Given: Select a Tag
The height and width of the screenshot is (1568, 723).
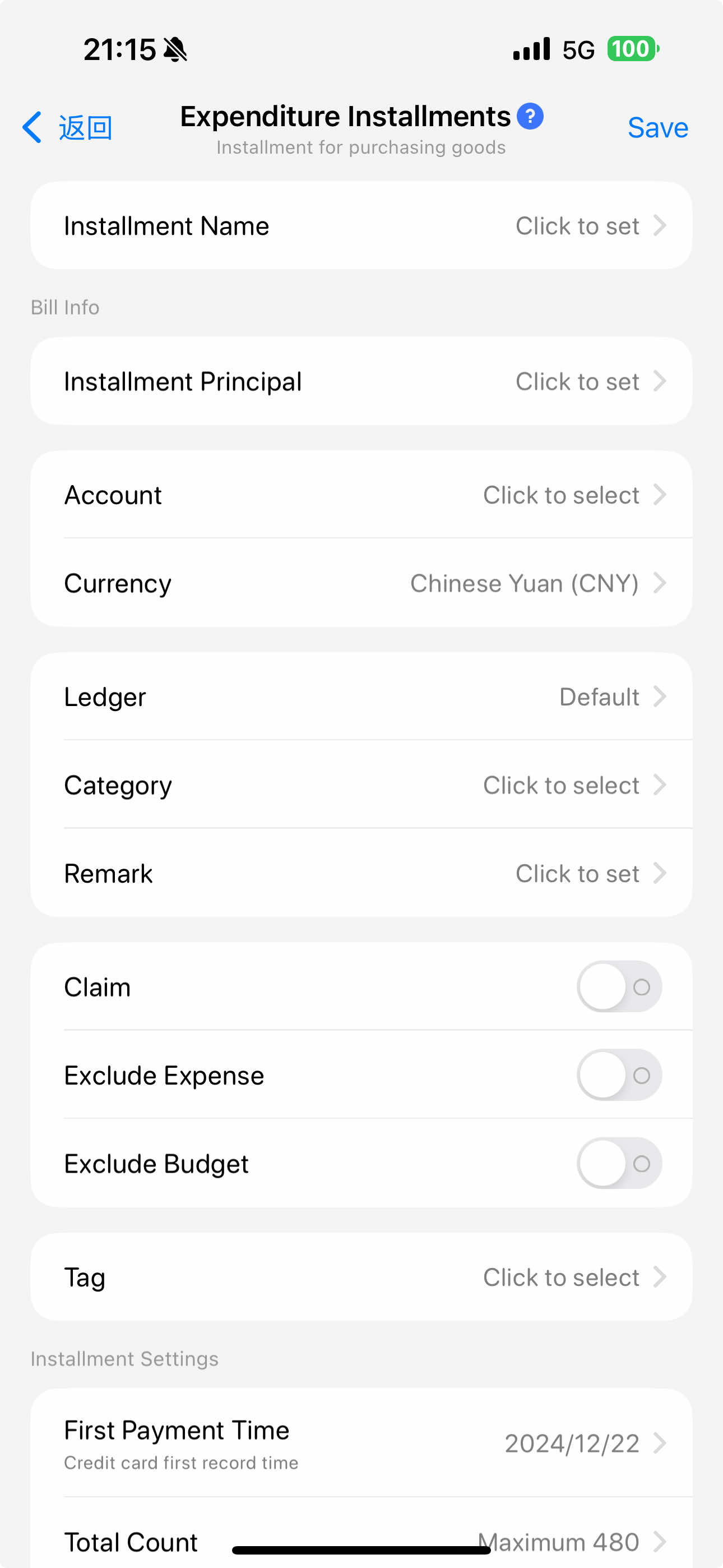Looking at the screenshot, I should click(x=361, y=1277).
